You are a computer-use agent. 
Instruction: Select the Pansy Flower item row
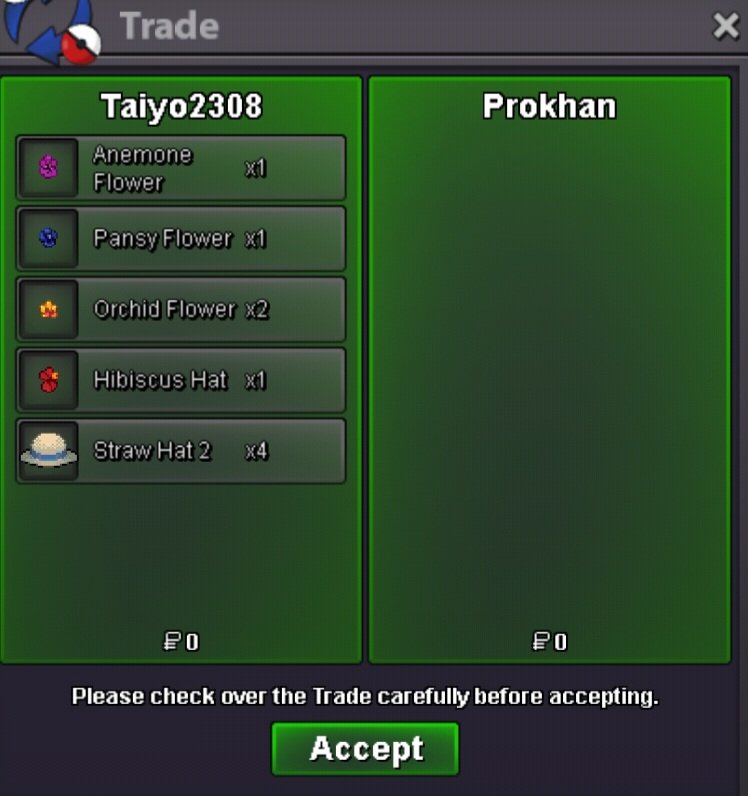[x=181, y=239]
